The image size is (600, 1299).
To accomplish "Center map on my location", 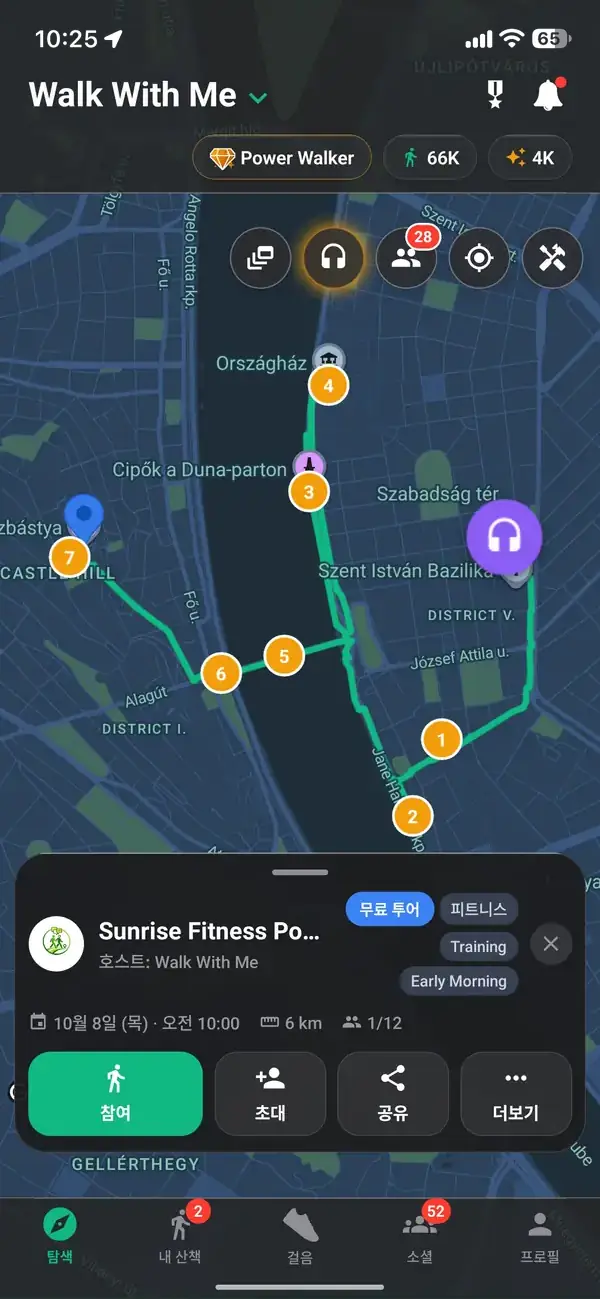I will click(479, 258).
